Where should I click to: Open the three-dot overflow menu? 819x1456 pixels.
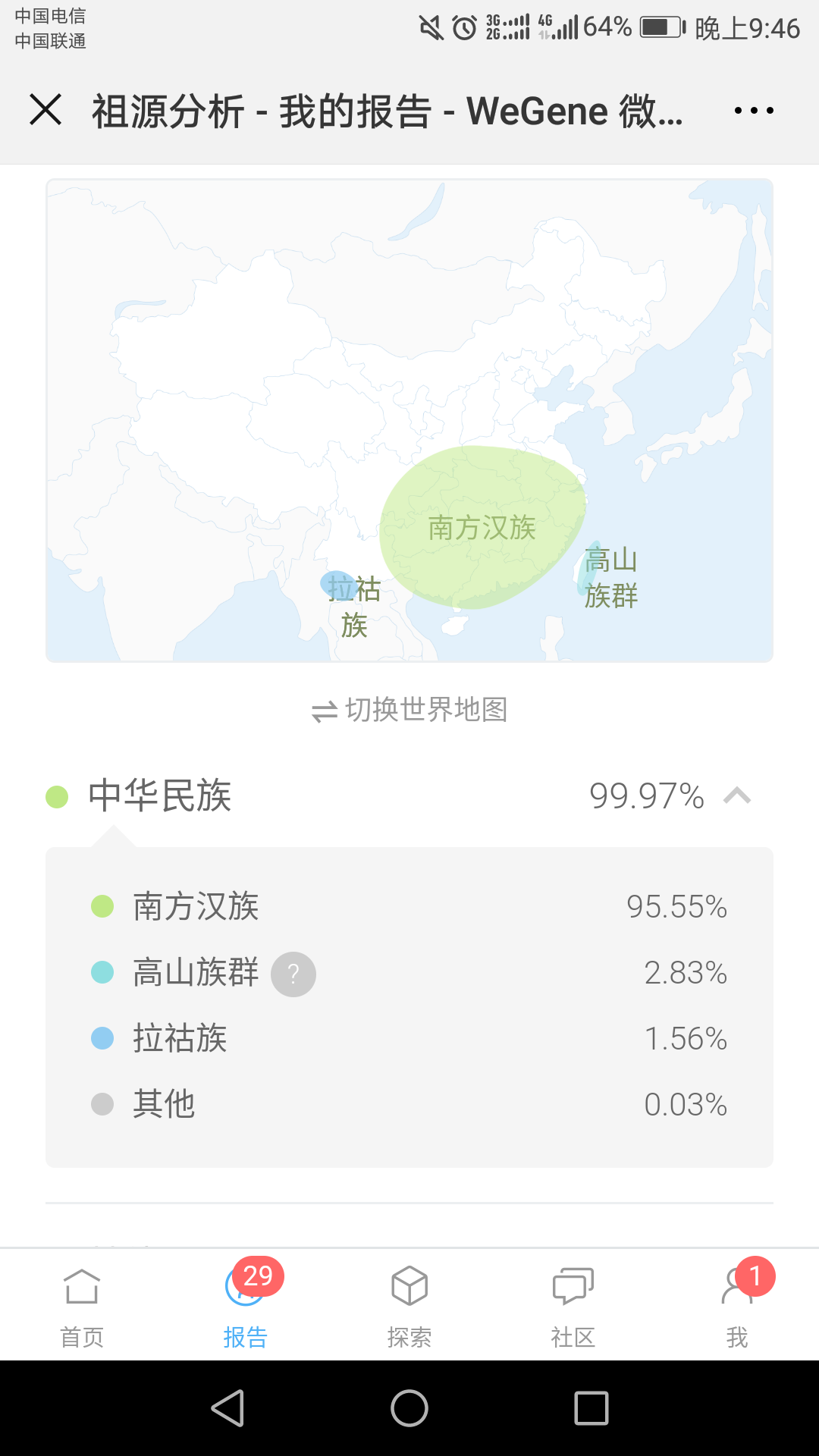pos(754,111)
